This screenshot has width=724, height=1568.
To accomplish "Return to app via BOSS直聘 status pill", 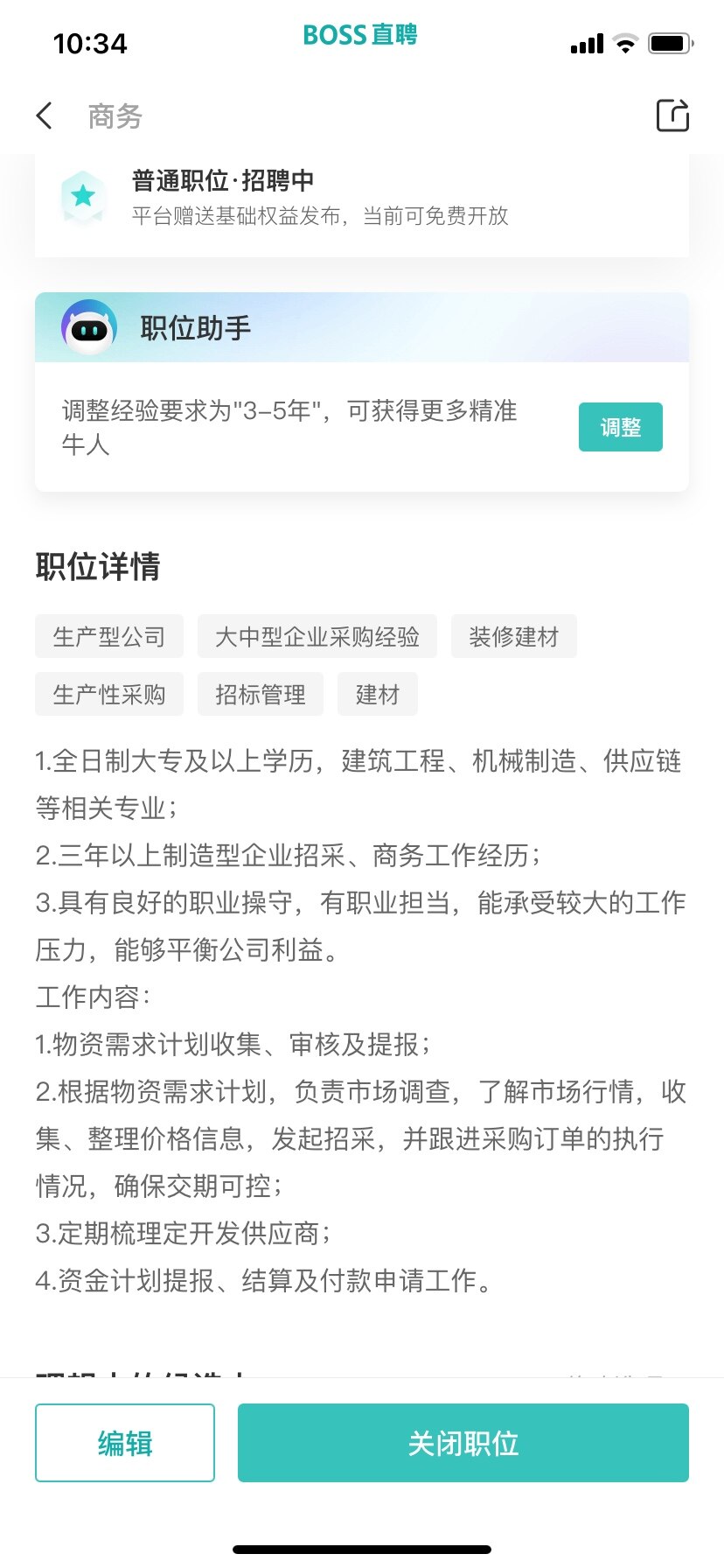I will [360, 35].
